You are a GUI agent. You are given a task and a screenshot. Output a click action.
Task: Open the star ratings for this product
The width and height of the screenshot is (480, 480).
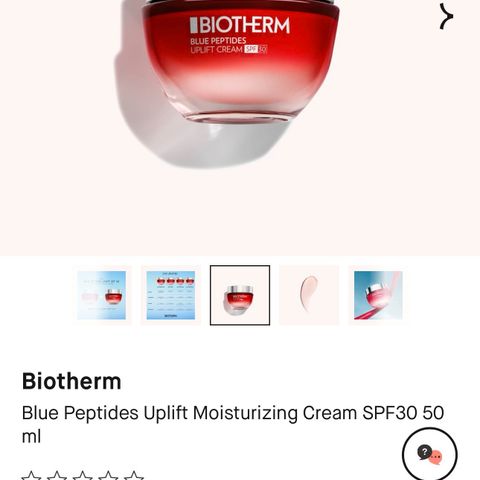point(83,475)
